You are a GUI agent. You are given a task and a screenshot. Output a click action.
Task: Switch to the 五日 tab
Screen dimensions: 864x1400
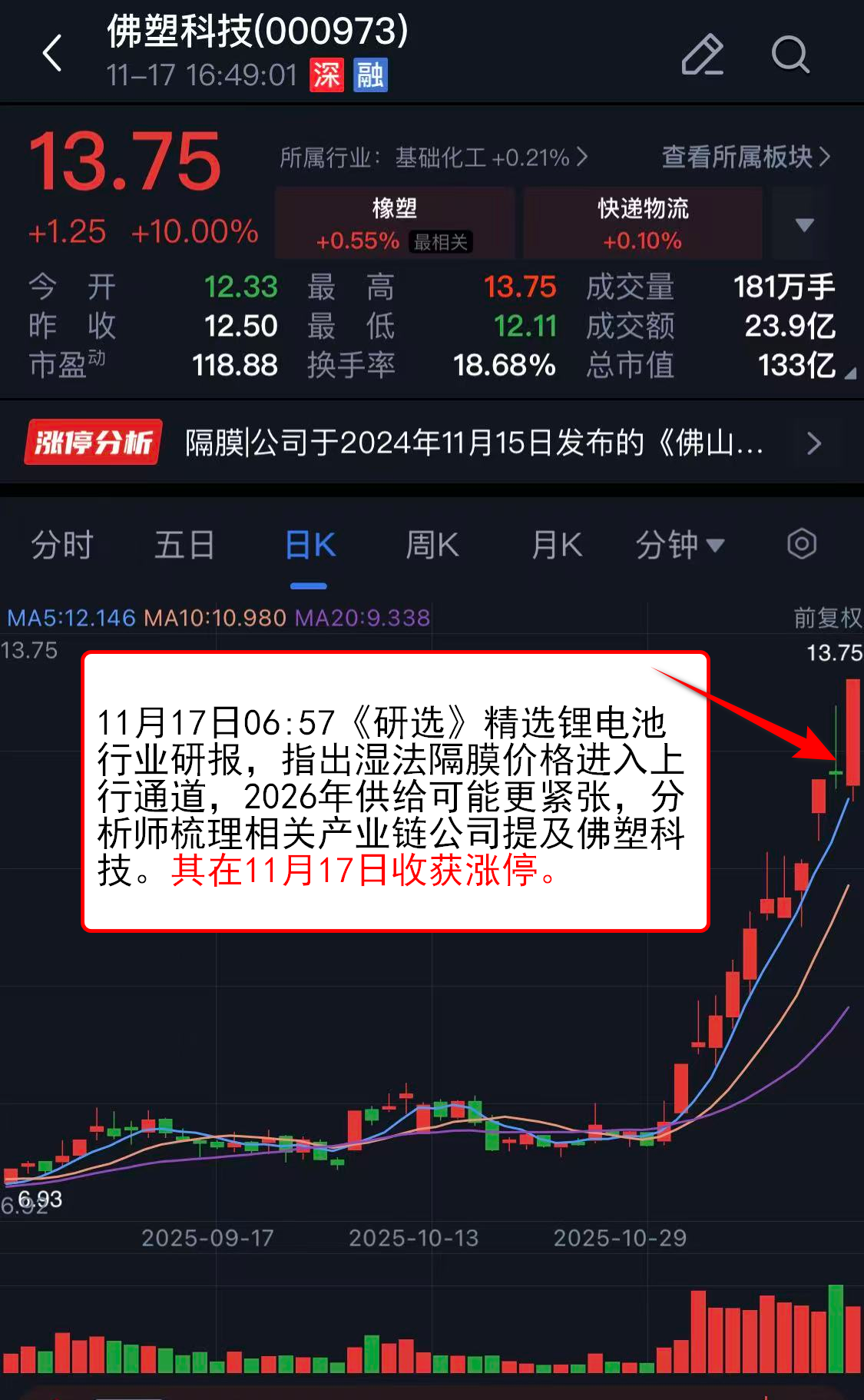(184, 545)
